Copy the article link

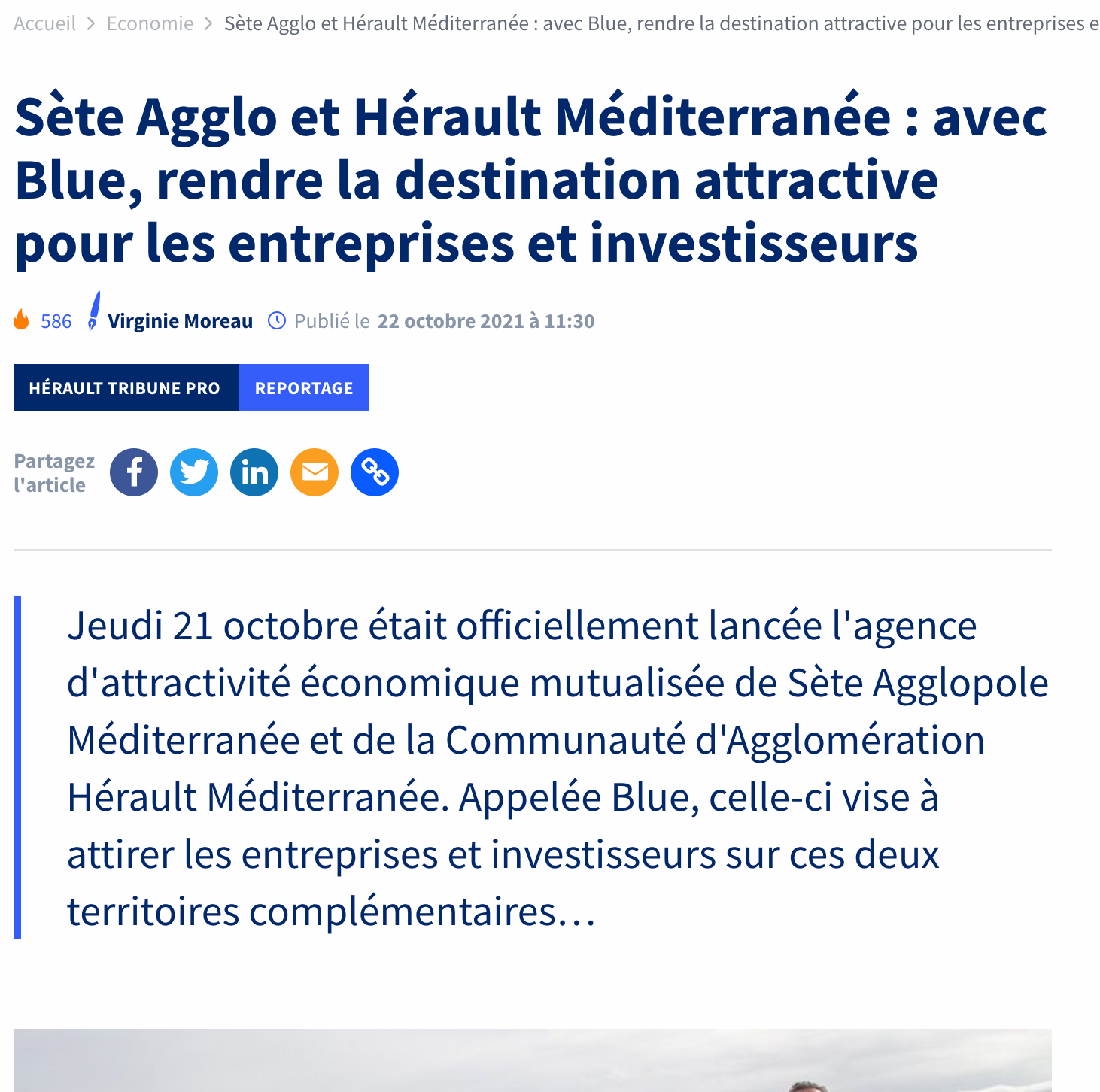[x=375, y=472]
